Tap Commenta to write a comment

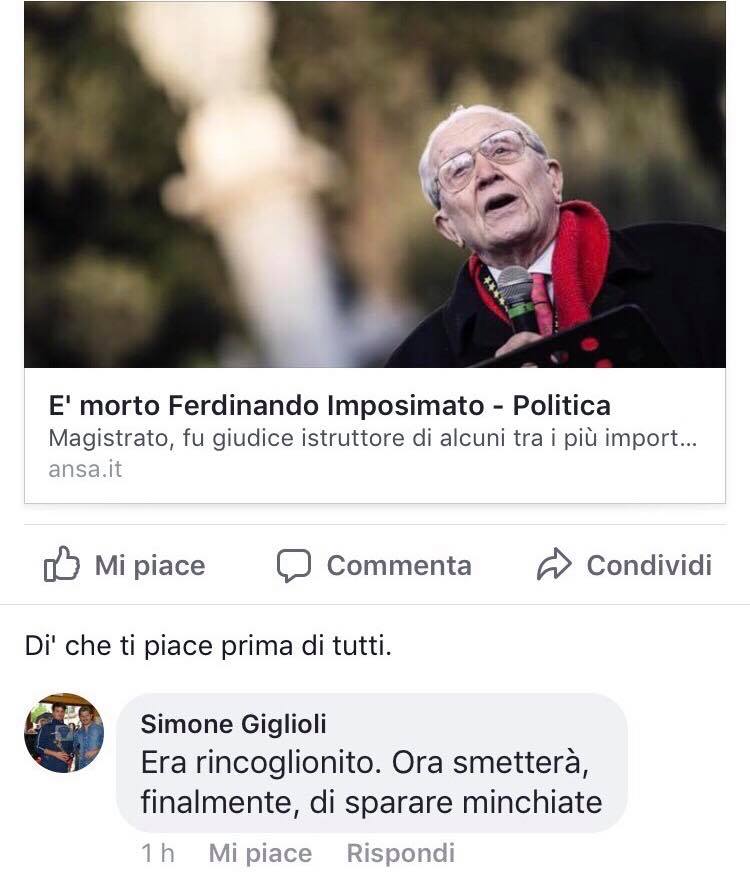(x=374, y=565)
